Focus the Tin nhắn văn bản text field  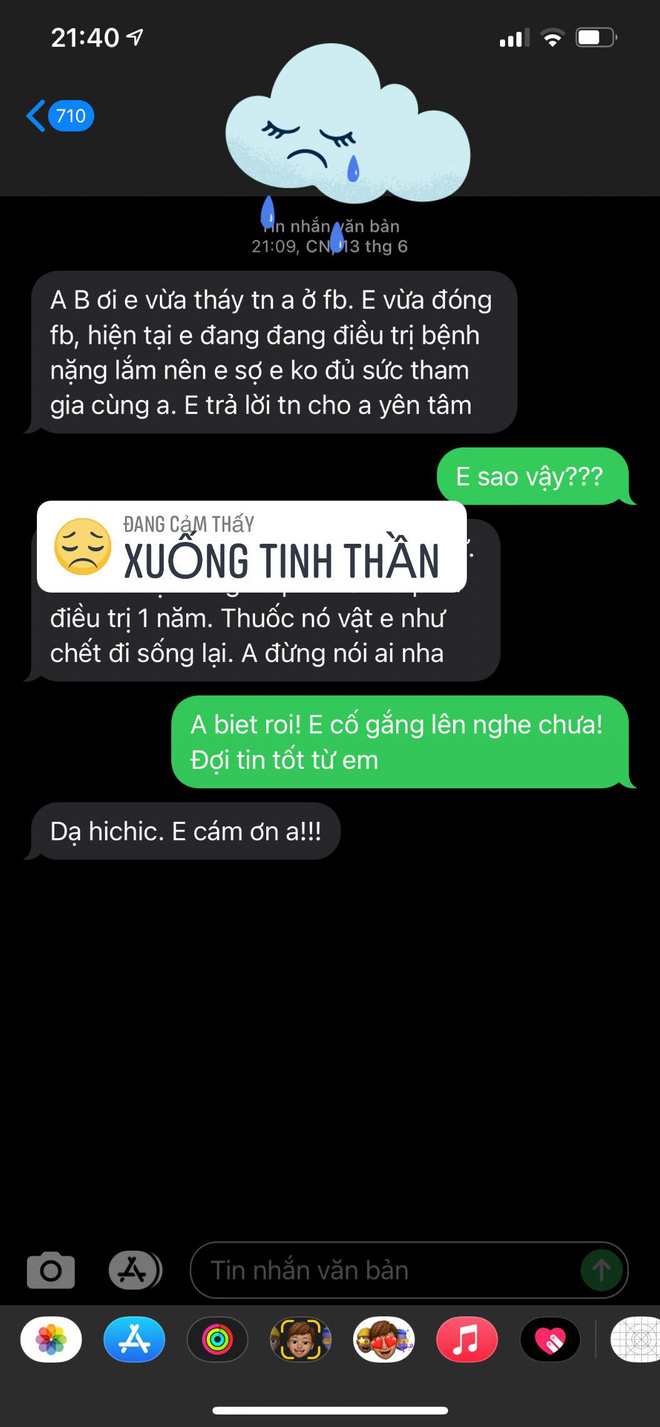click(x=385, y=1270)
